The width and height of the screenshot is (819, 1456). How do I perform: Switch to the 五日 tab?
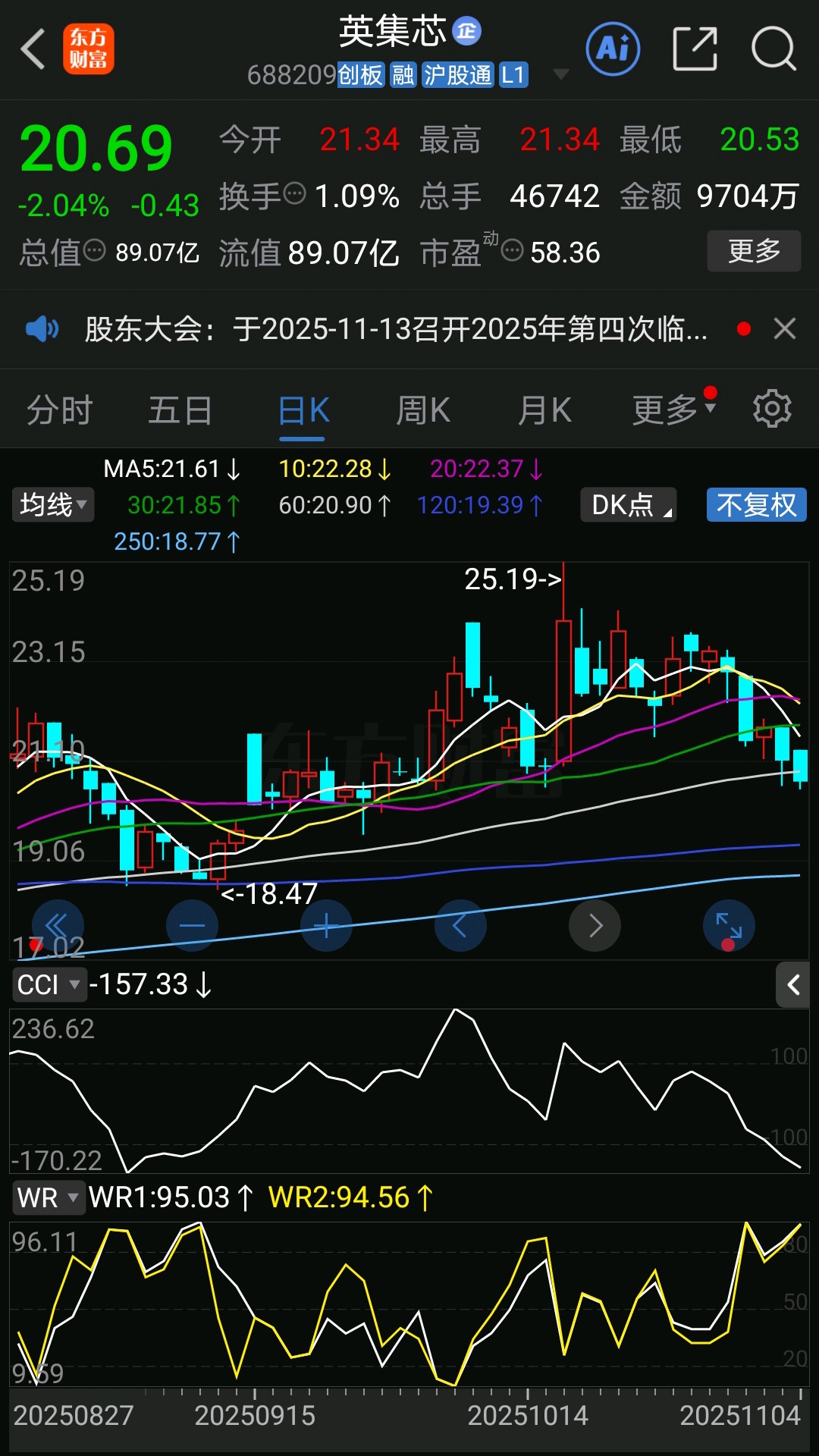[x=180, y=411]
